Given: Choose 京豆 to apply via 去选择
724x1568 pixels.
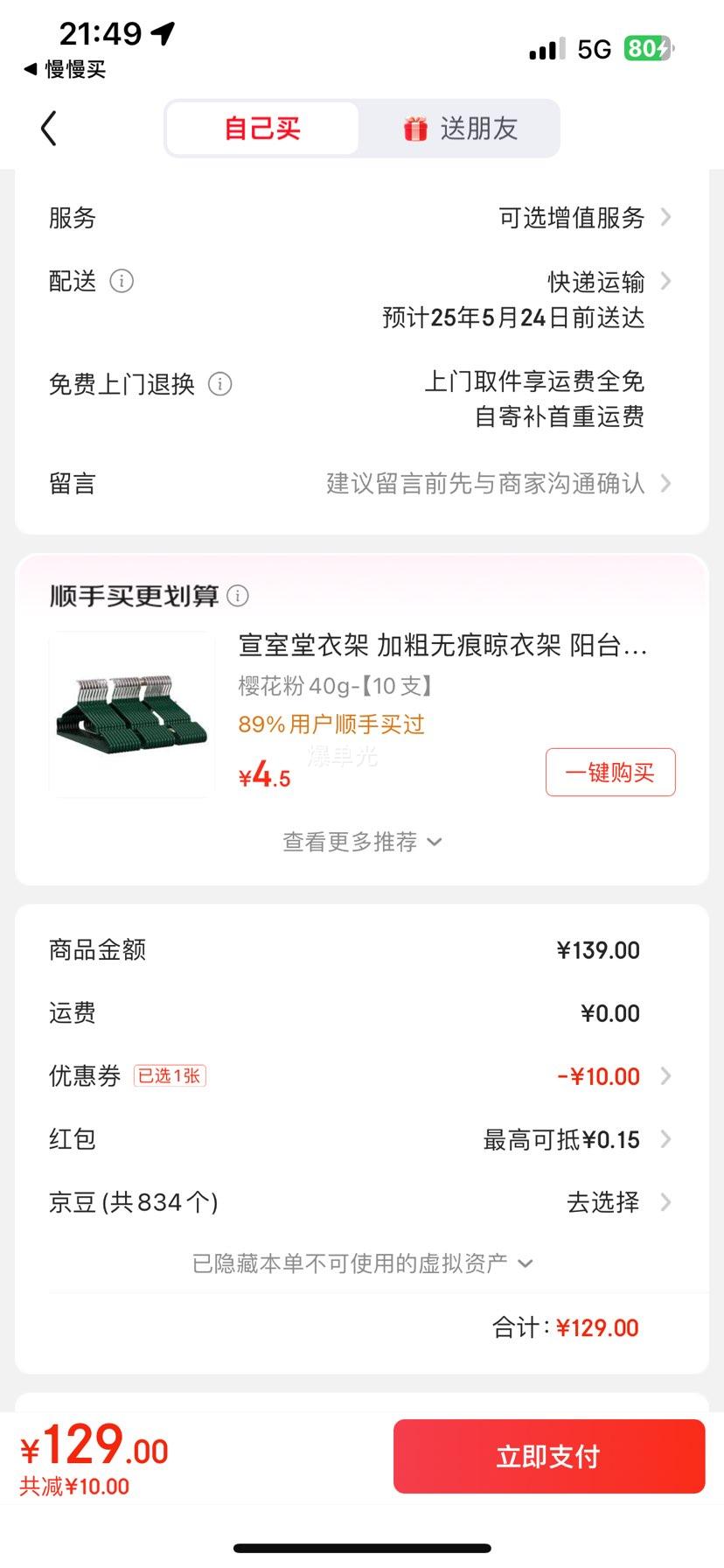Looking at the screenshot, I should click(603, 1202).
